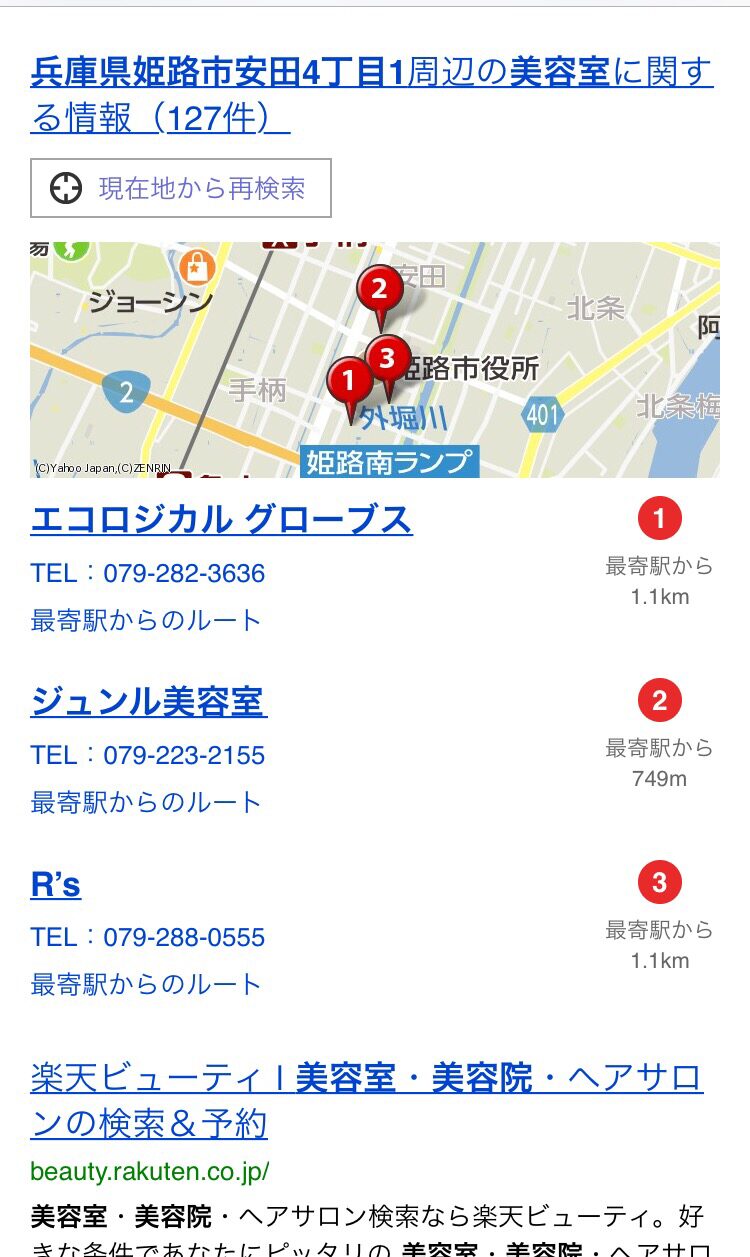Image resolution: width=750 pixels, height=1257 pixels.
Task: Open the R's salon listing
Action: pyautogui.click(x=56, y=884)
